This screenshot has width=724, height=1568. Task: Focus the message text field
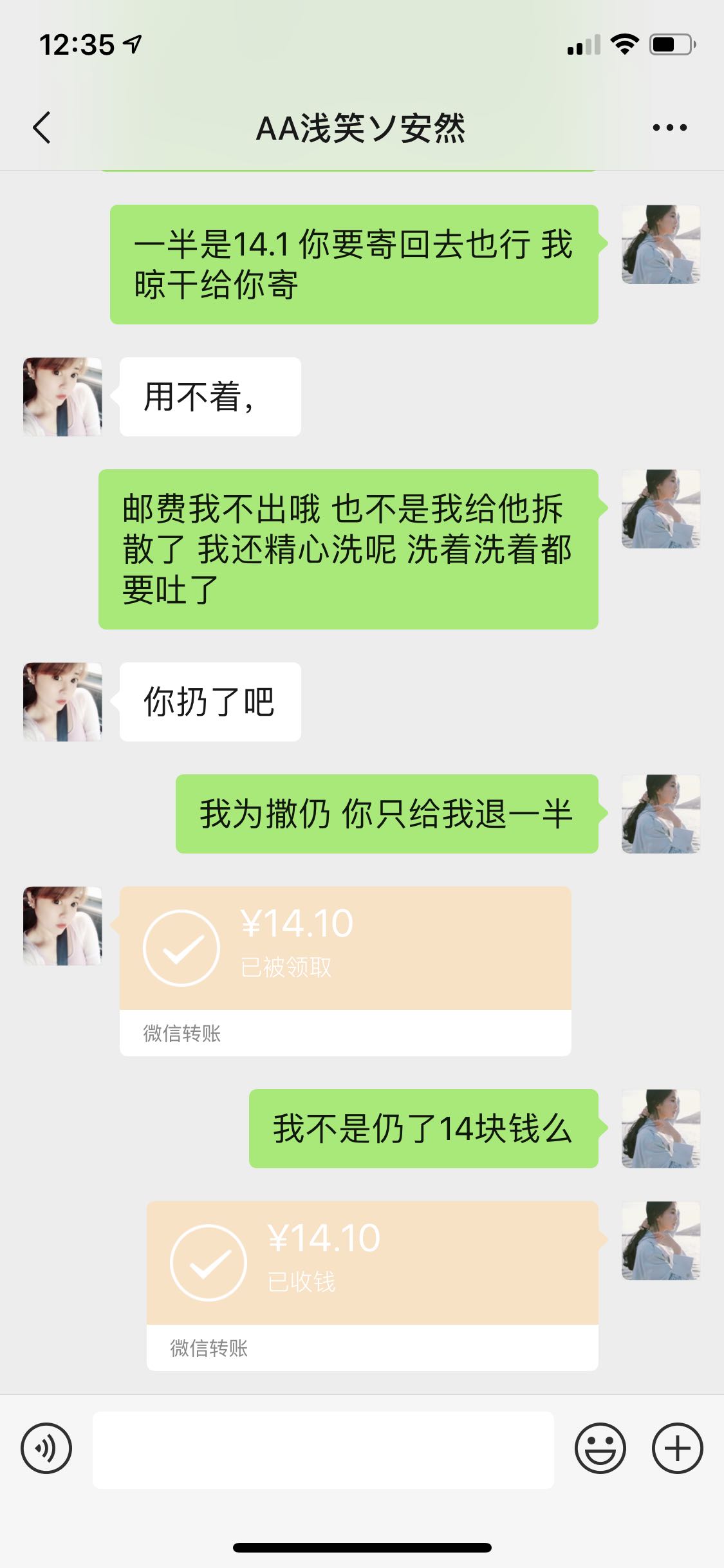323,1450
